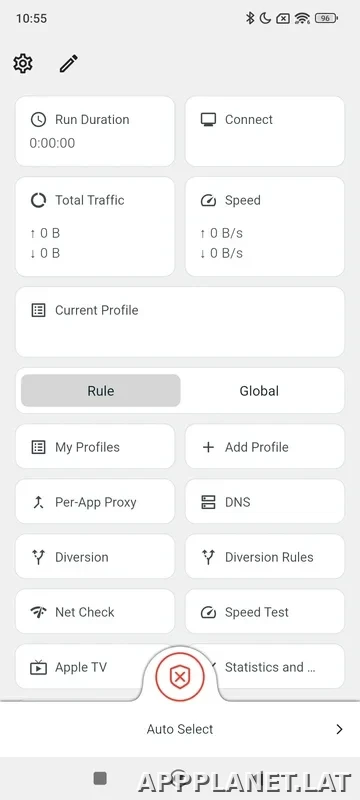Open the Current Profile card
This screenshot has width=360, height=800.
pyautogui.click(x=180, y=322)
